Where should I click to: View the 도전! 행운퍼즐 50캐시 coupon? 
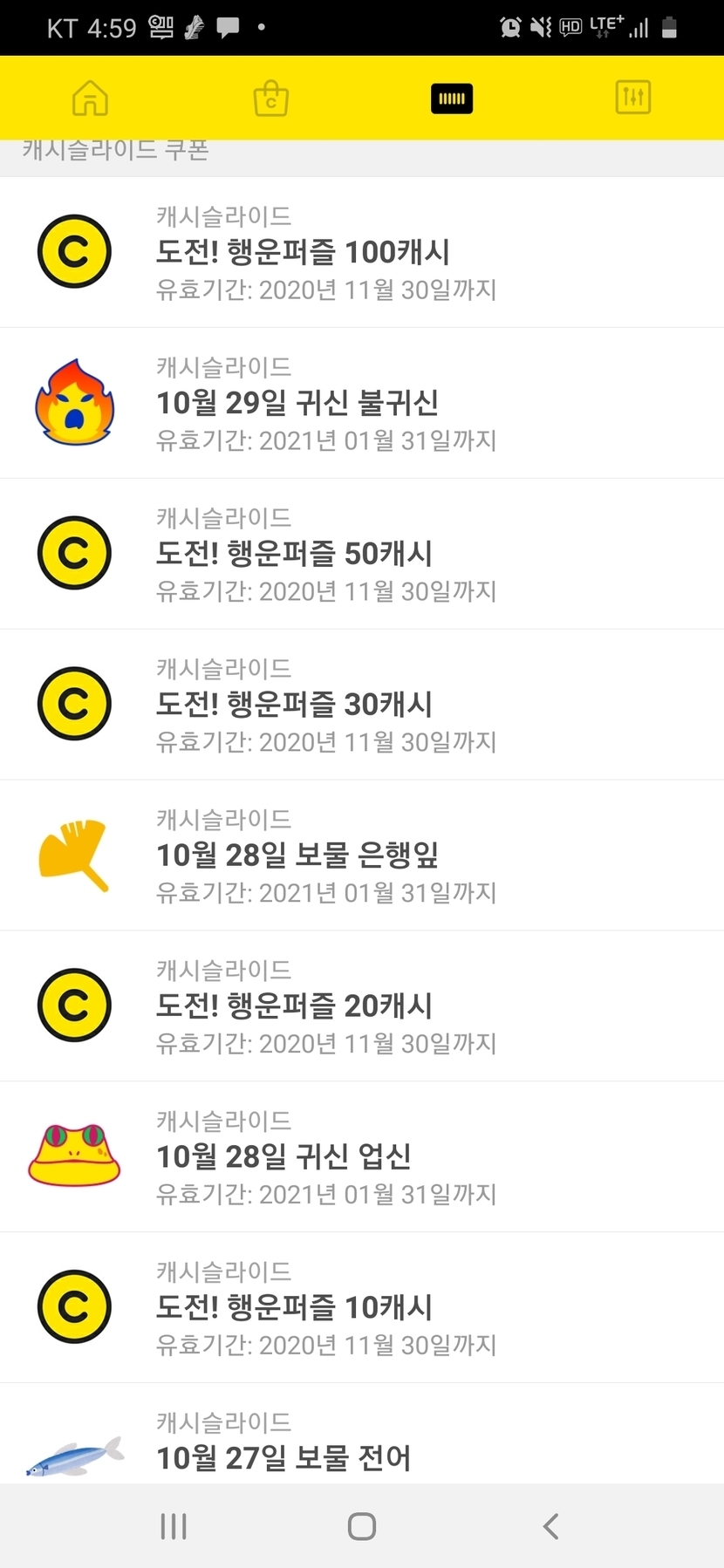tap(361, 554)
